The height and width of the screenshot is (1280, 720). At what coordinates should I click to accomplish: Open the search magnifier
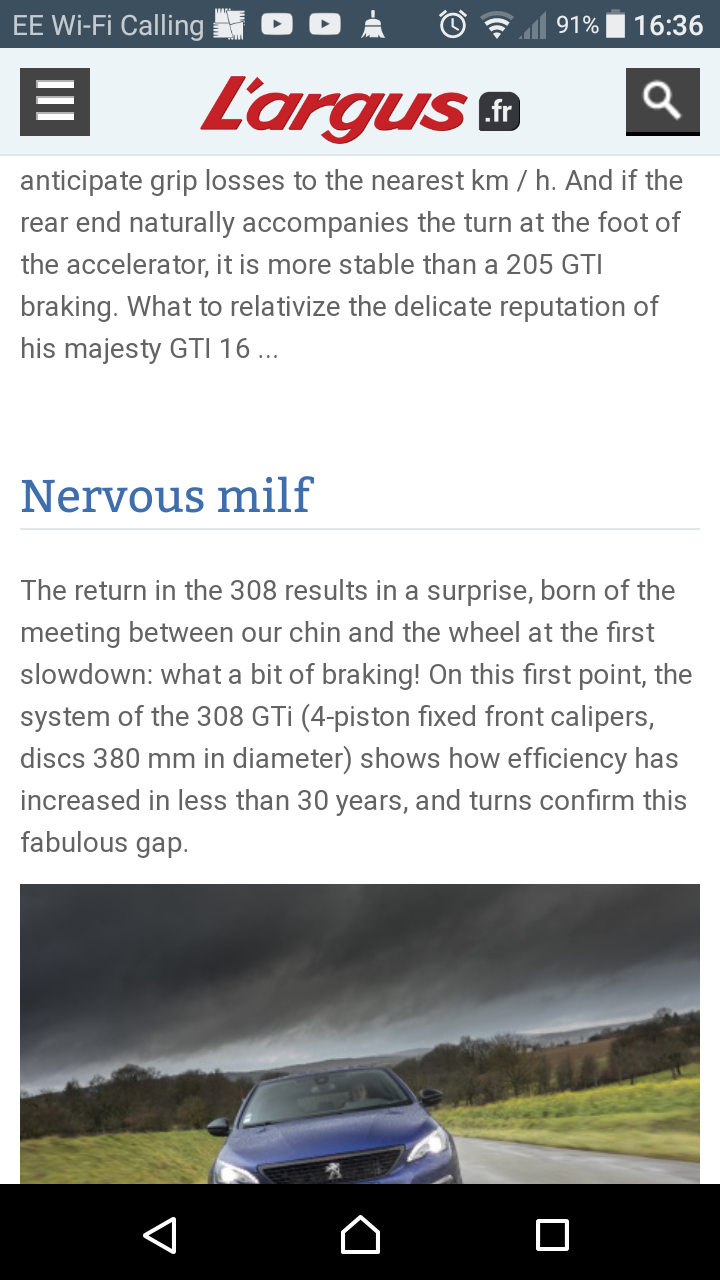coord(662,101)
